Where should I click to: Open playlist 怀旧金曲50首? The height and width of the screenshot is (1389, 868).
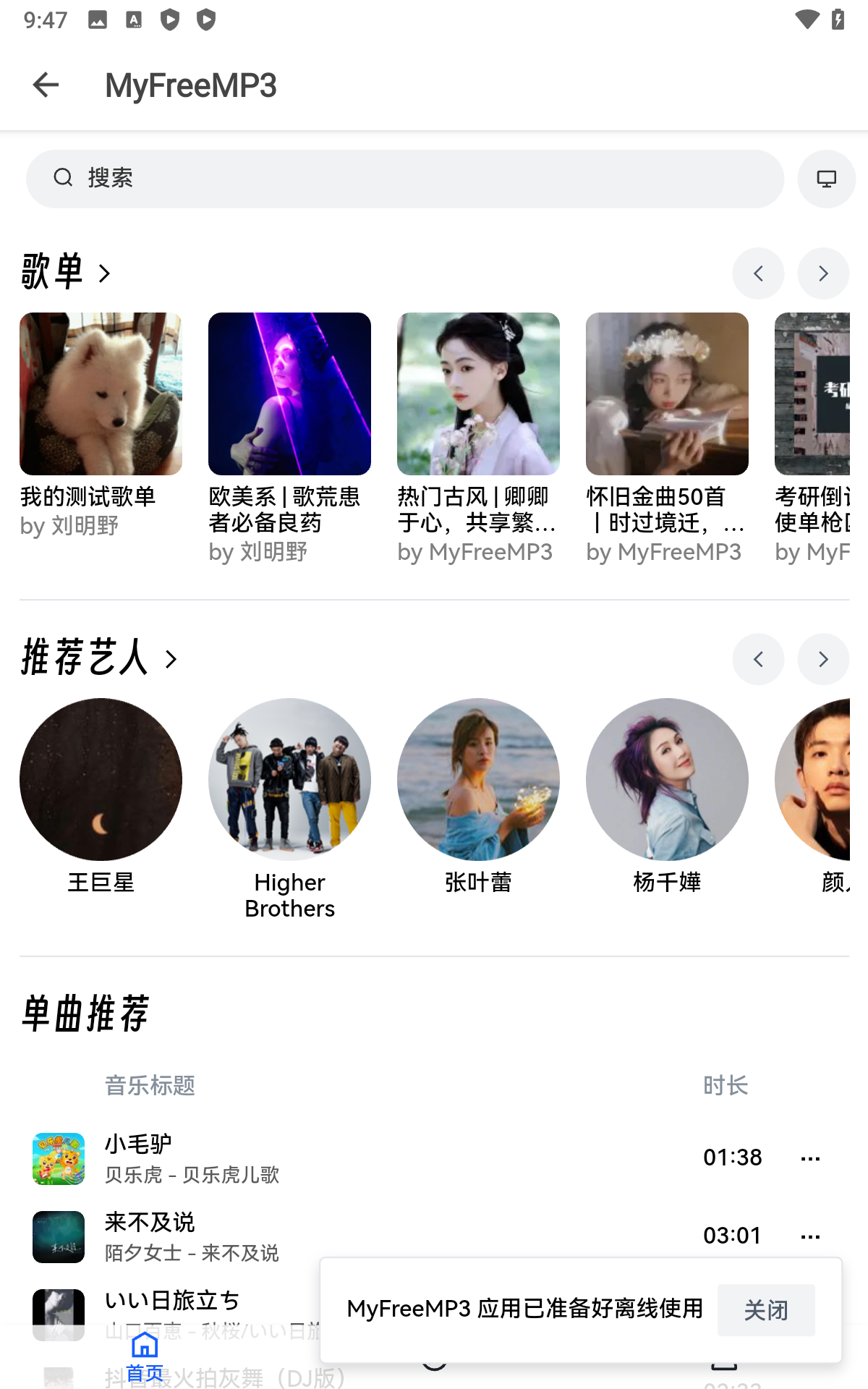point(667,393)
